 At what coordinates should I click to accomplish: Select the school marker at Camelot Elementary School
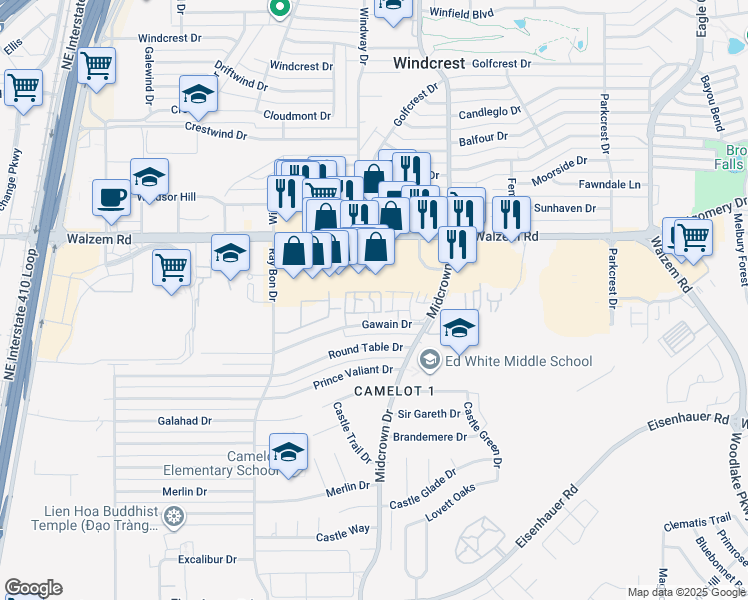(288, 452)
